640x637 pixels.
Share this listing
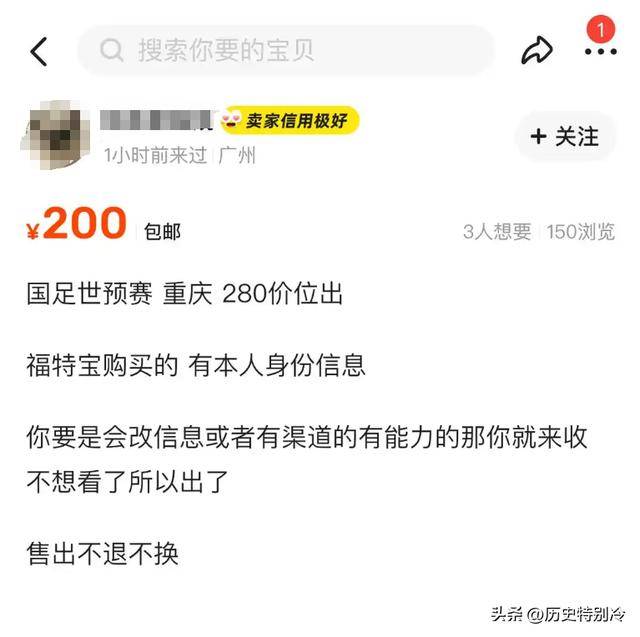(x=538, y=50)
